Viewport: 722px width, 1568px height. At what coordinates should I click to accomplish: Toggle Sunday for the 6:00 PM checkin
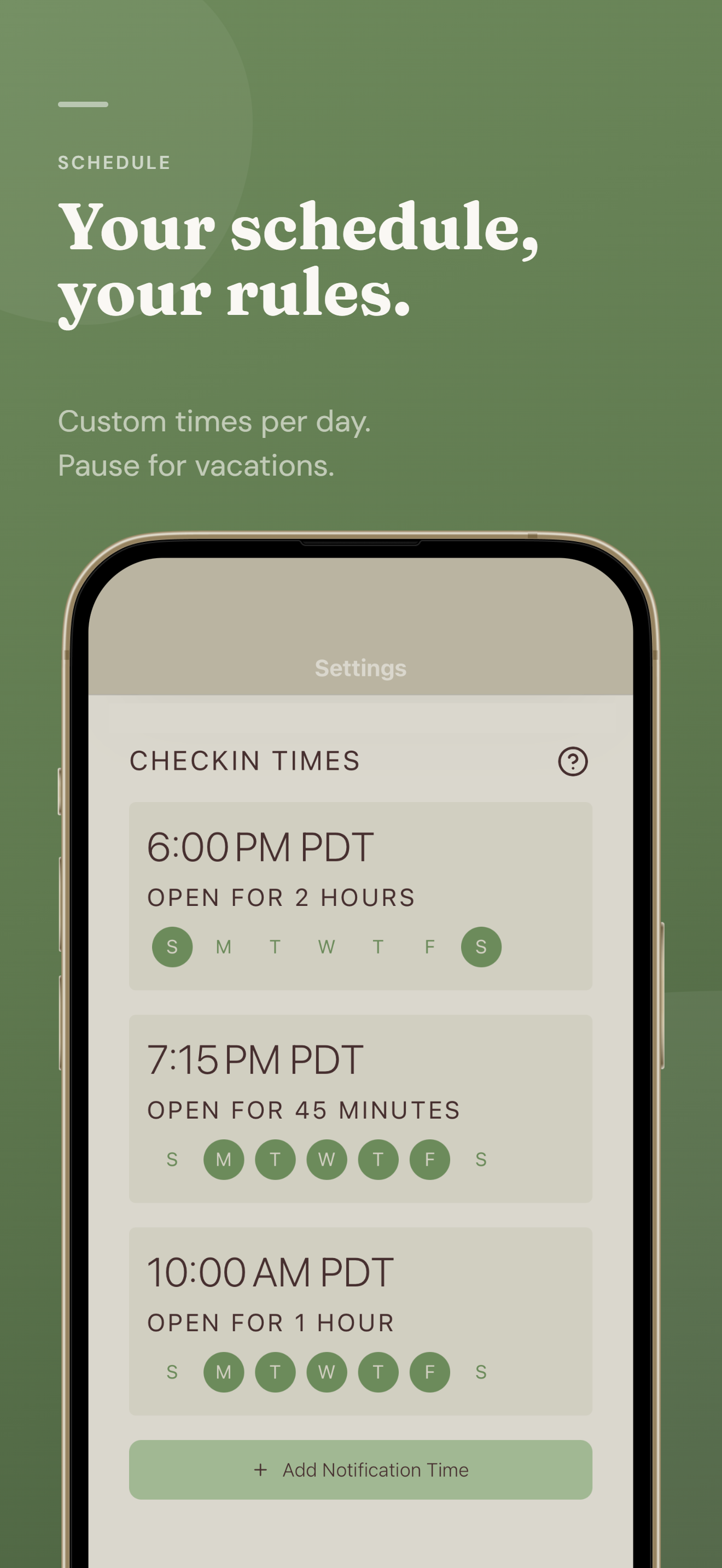coord(172,945)
